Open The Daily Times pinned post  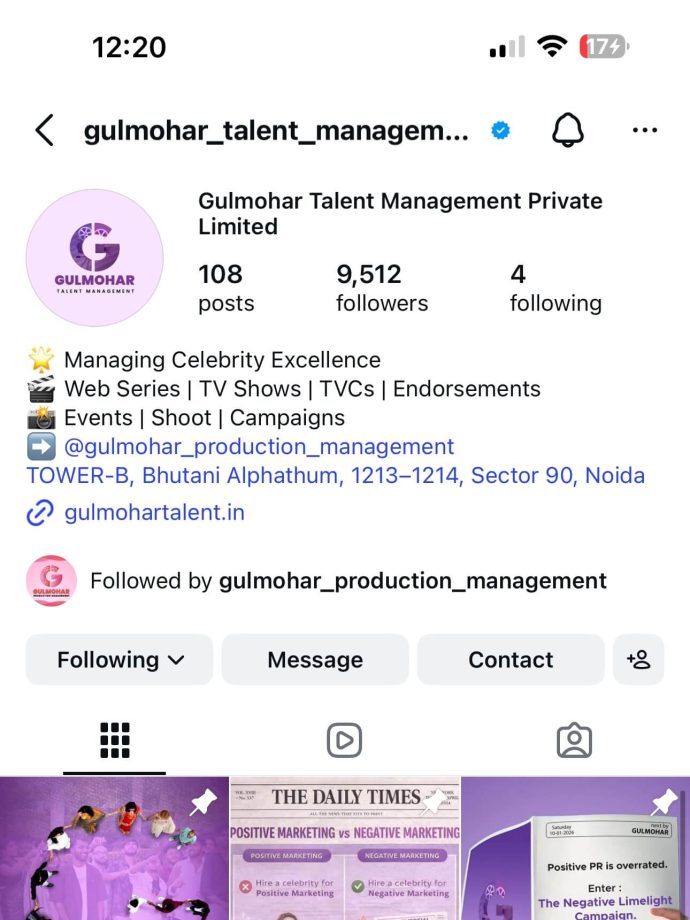pos(345,850)
